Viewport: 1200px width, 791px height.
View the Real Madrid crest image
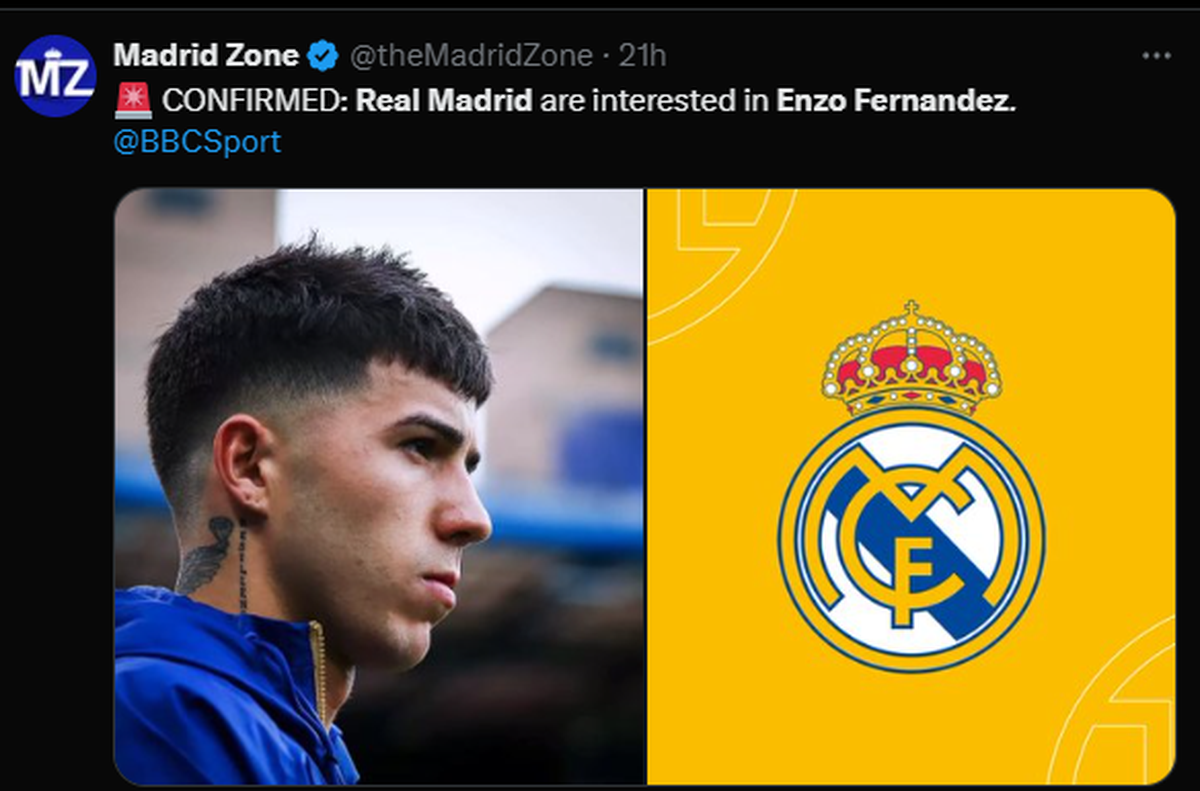point(910,486)
